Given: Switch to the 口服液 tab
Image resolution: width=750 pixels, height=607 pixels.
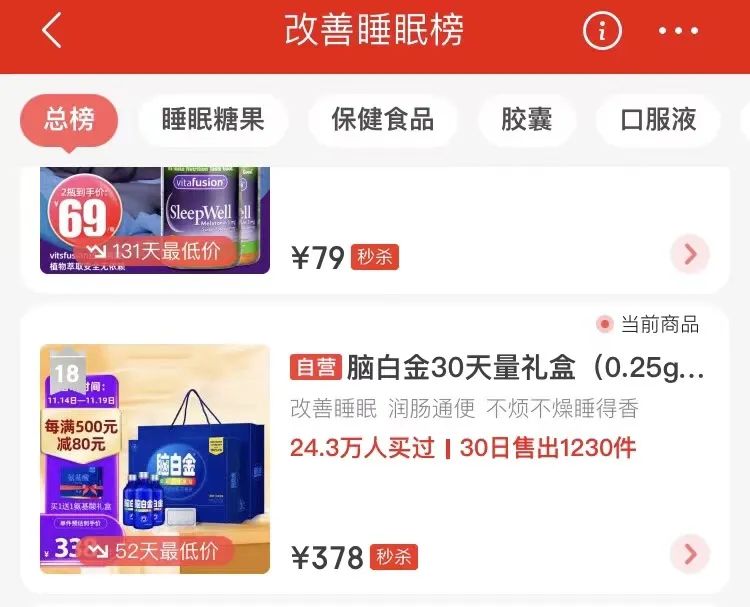Looking at the screenshot, I should point(658,121).
